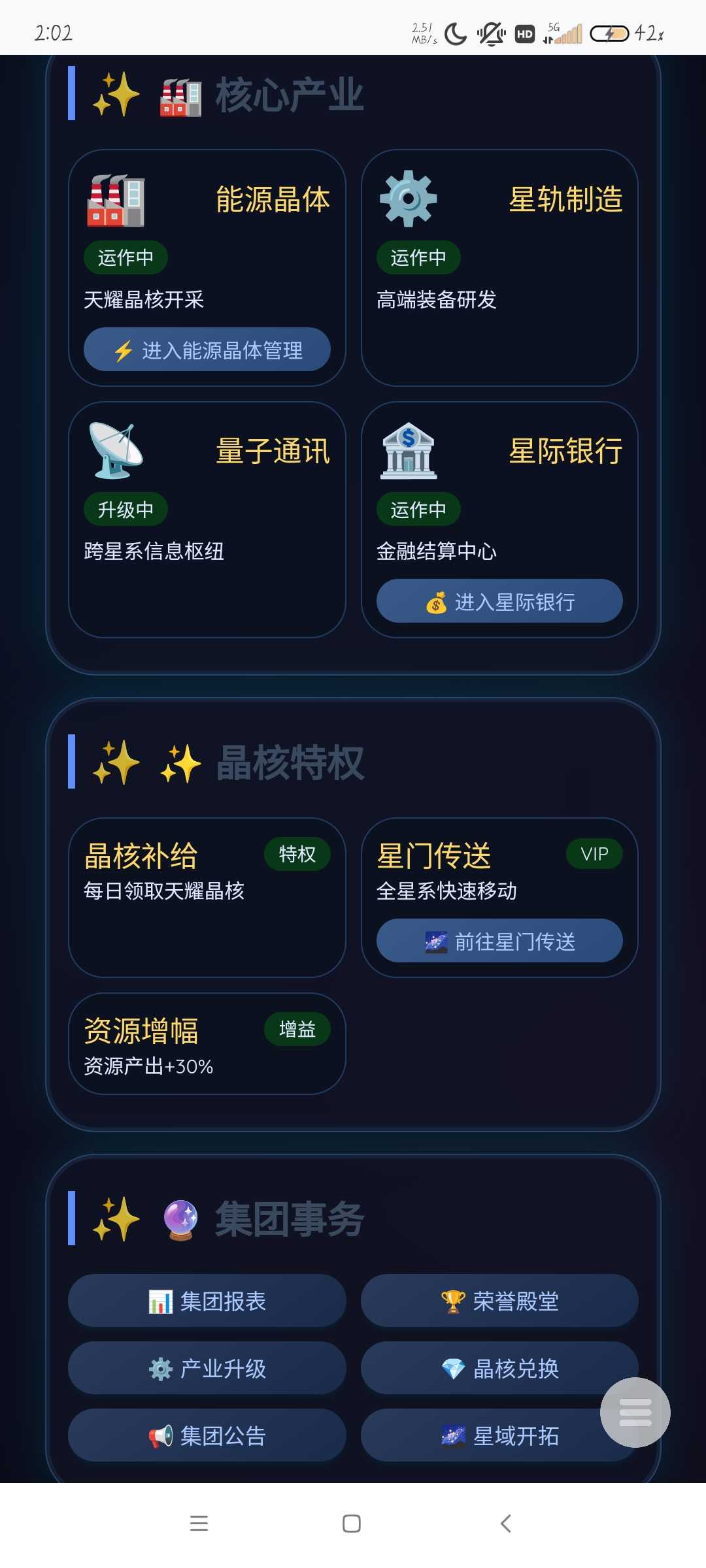Viewport: 706px width, 1568px height.
Task: Open the 量子通讯 card
Action: (207, 519)
